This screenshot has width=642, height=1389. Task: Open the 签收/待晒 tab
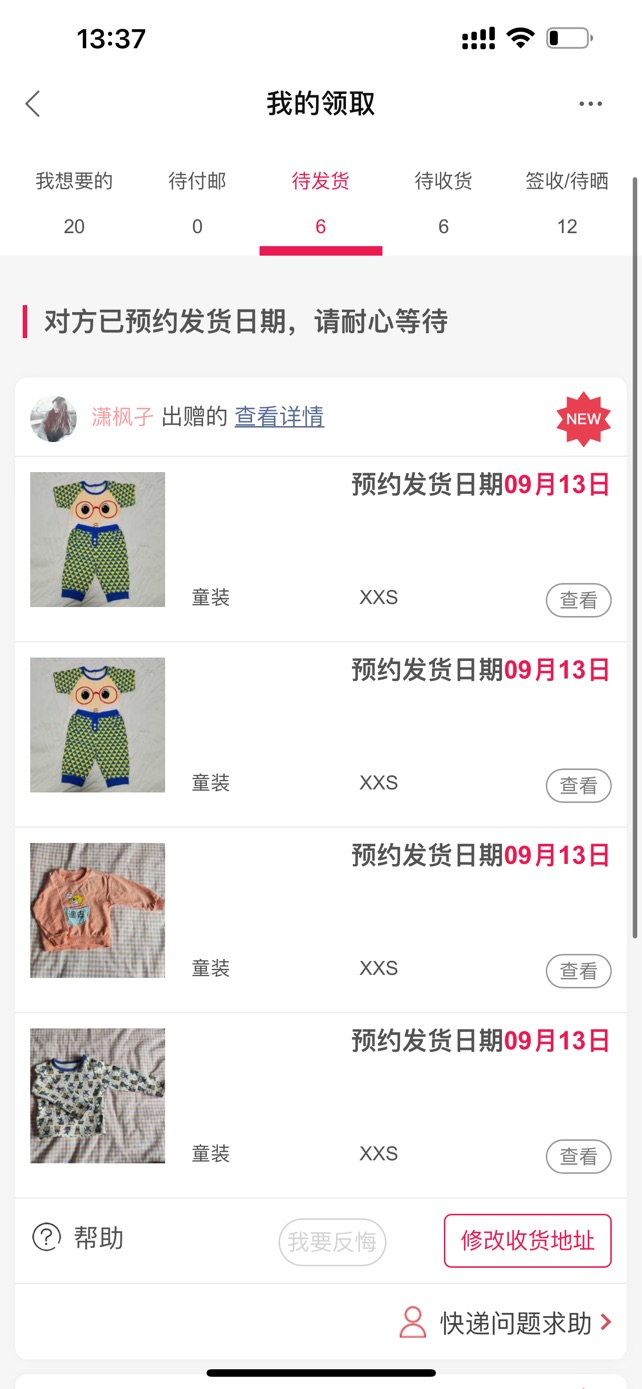coord(567,203)
